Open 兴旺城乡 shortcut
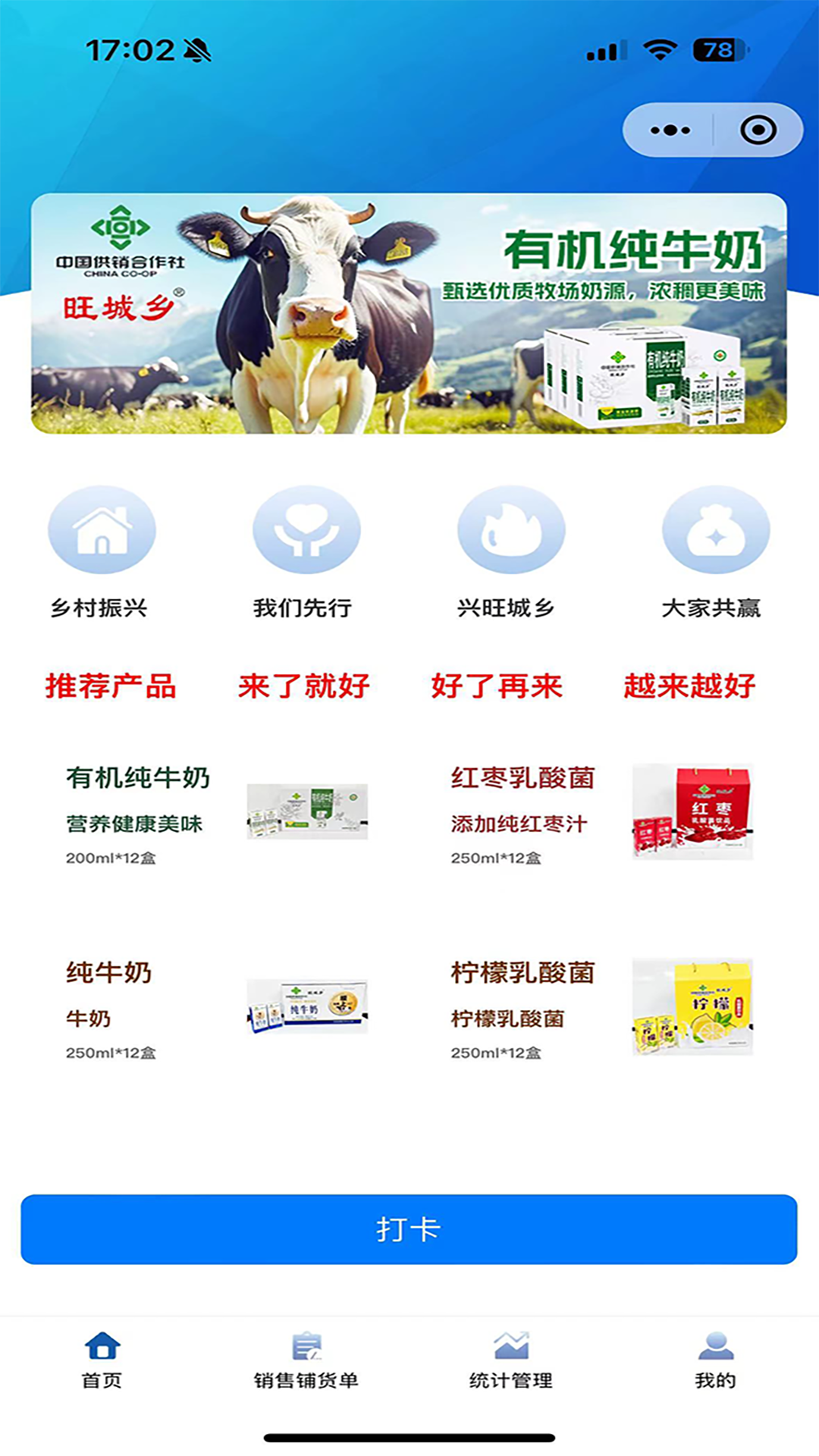Screen dimensions: 819x1456 tap(510, 531)
